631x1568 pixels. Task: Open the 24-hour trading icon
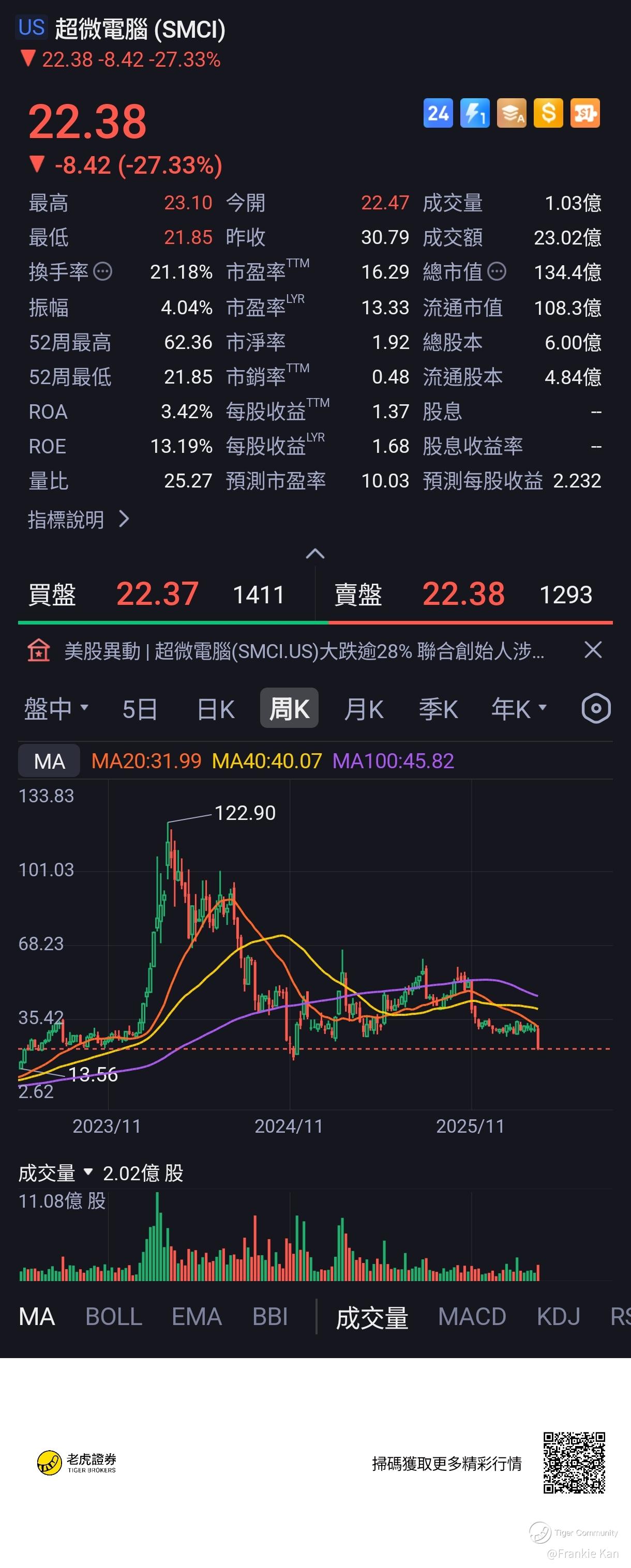point(438,113)
